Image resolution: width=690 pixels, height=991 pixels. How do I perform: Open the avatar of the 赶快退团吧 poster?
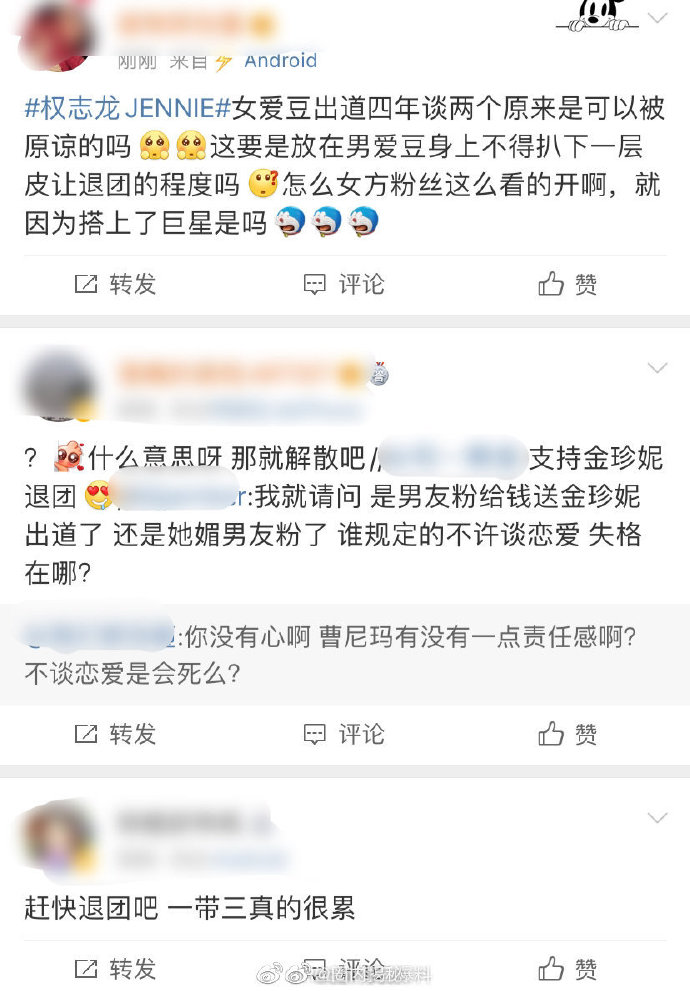[58, 838]
